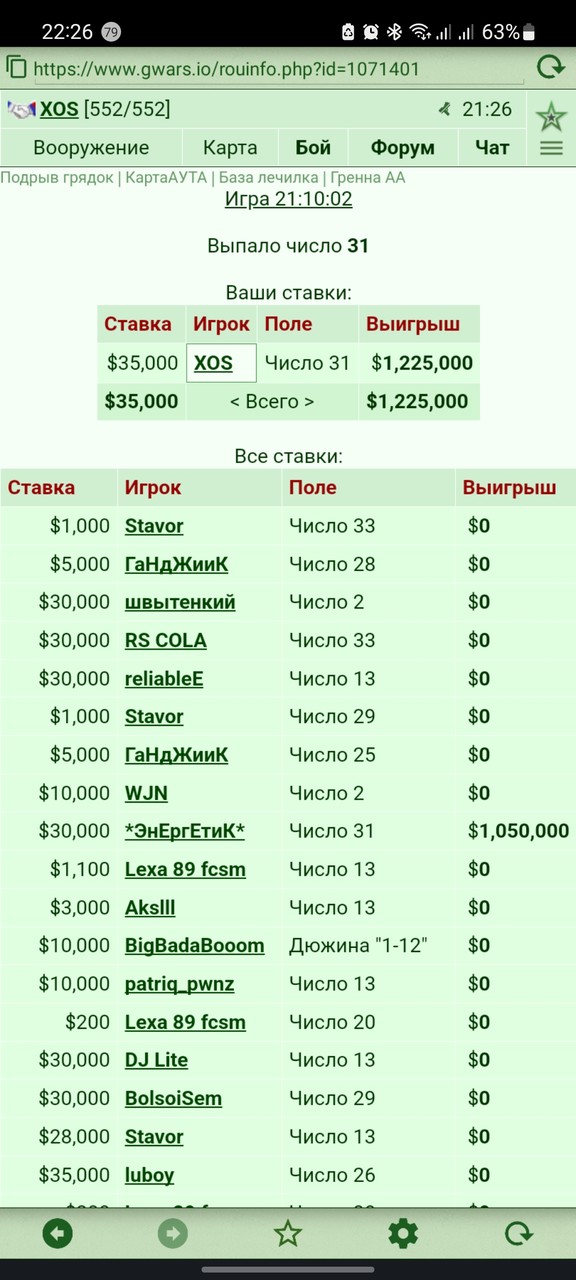Go back with the bottom arrow button

click(58, 1233)
